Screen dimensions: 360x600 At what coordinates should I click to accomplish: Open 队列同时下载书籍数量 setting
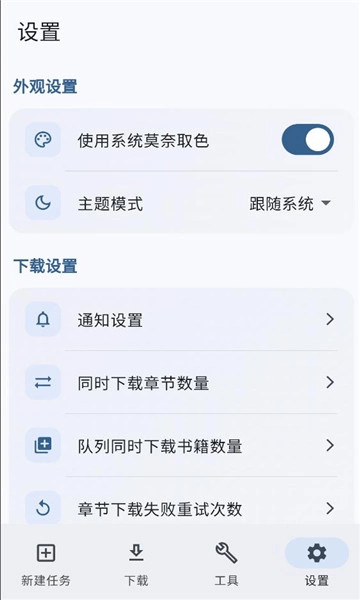pos(181,445)
